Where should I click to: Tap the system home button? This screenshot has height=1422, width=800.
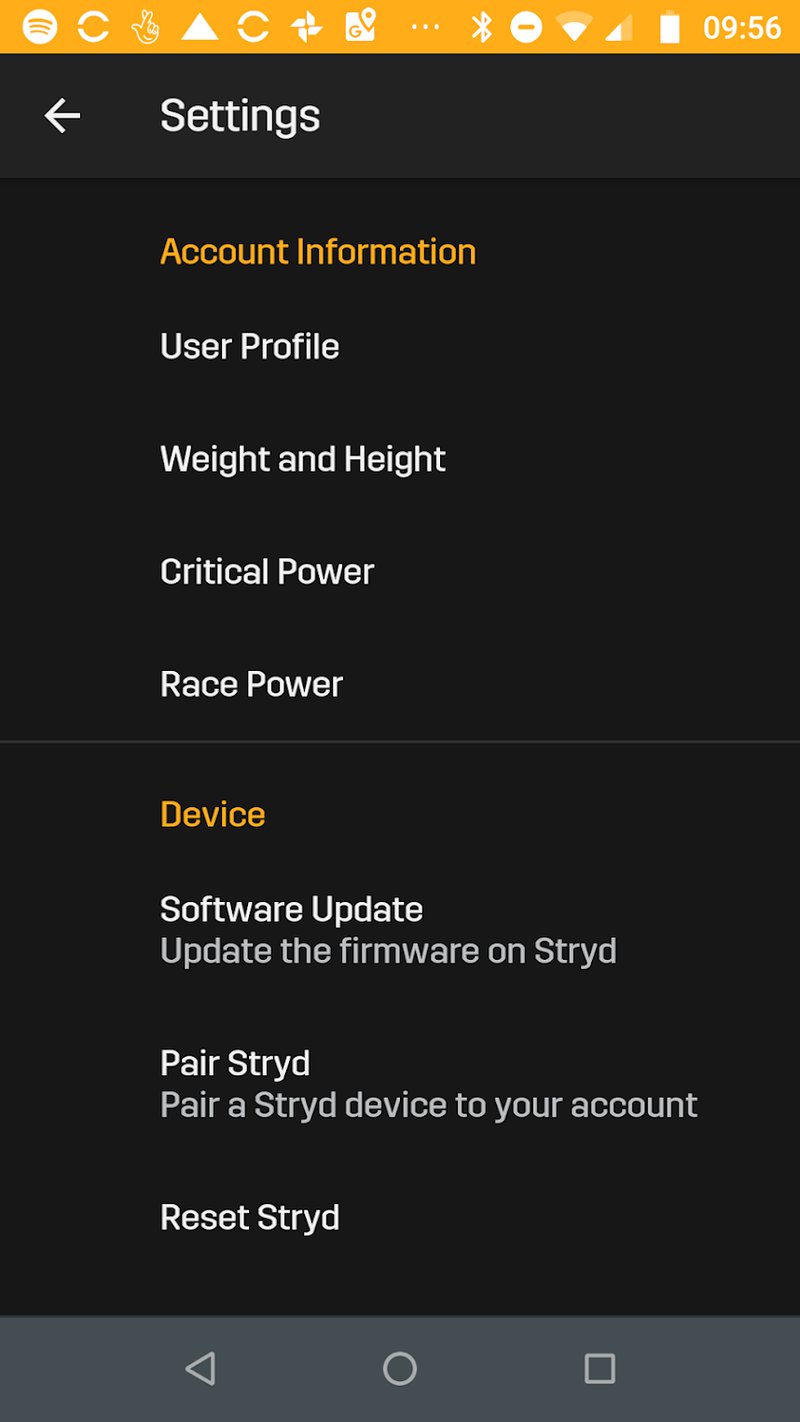[x=400, y=1368]
